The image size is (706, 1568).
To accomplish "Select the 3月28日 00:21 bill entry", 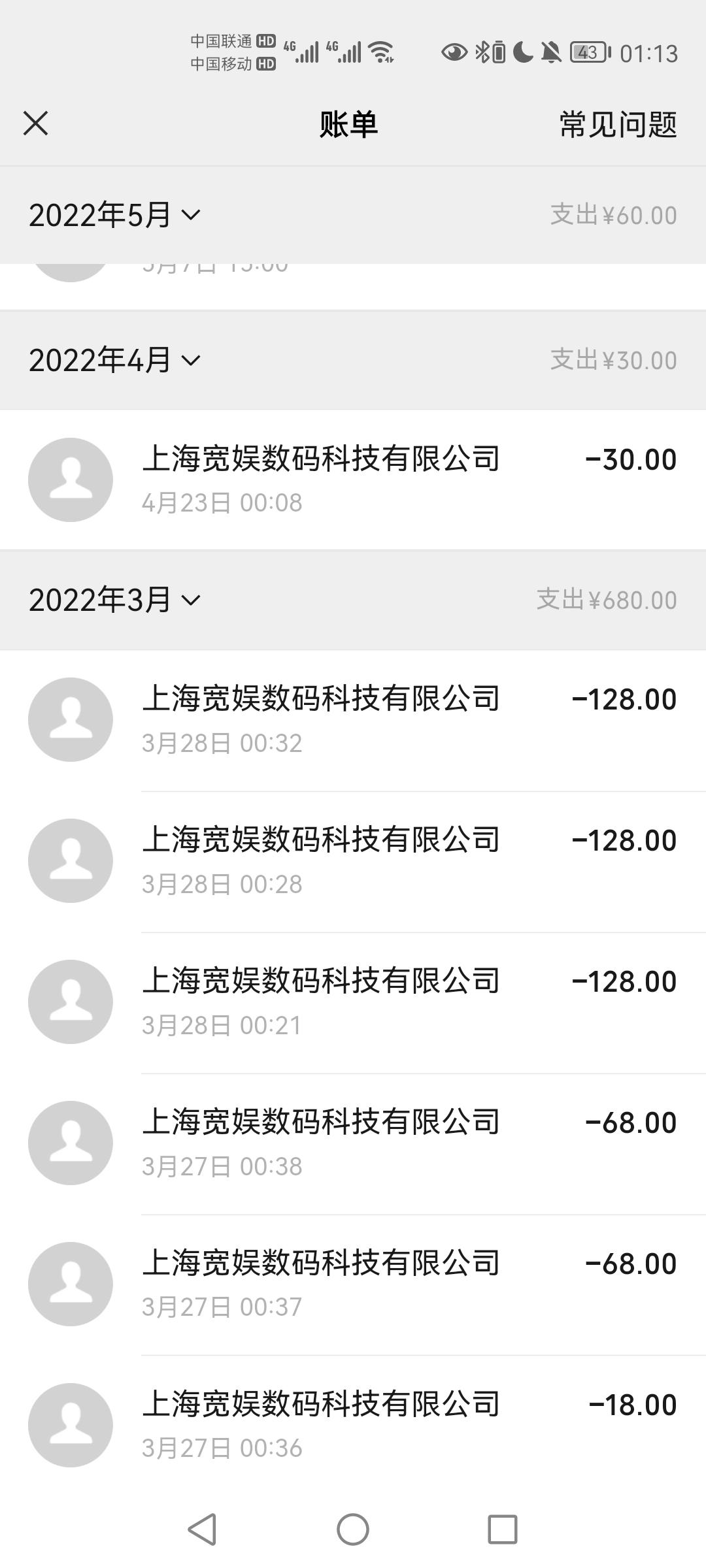I will click(353, 1002).
